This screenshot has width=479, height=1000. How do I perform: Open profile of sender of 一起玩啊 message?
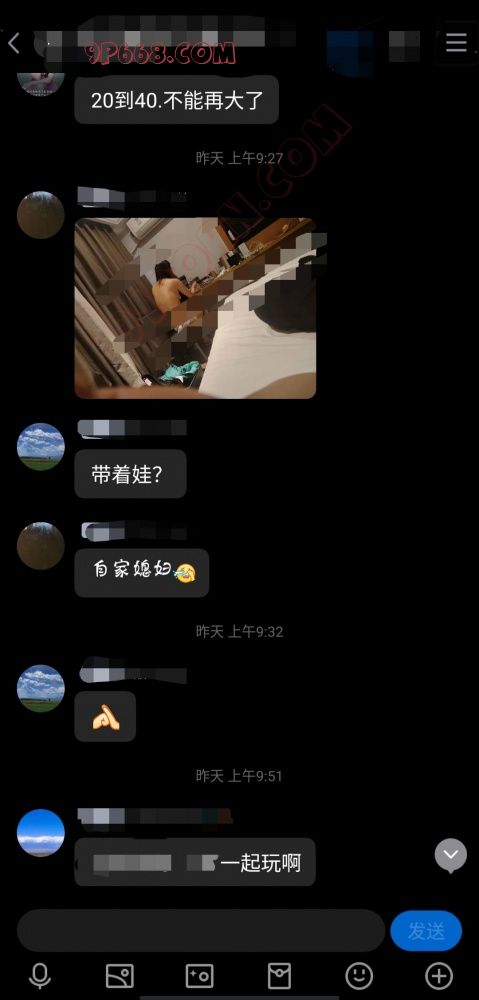(x=41, y=833)
